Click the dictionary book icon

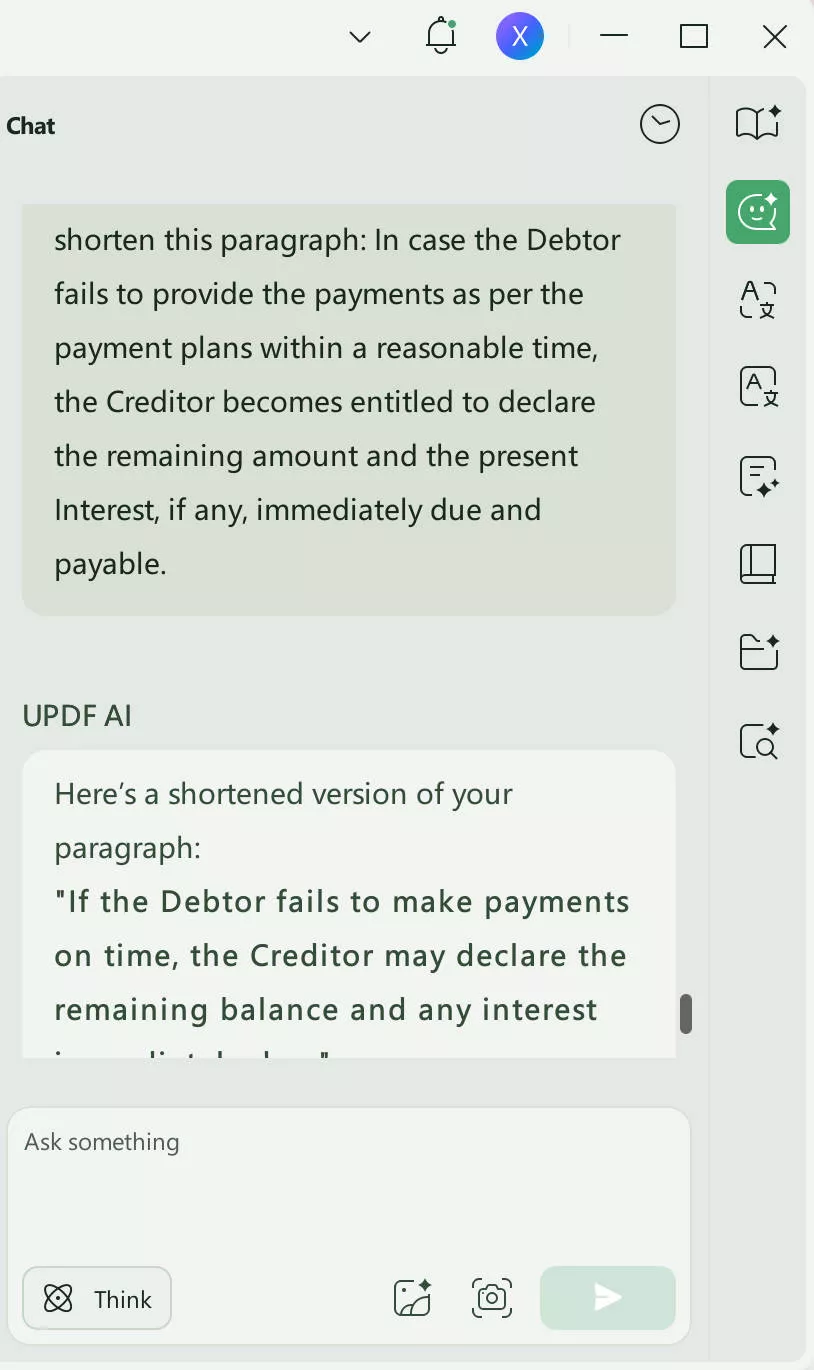757,564
